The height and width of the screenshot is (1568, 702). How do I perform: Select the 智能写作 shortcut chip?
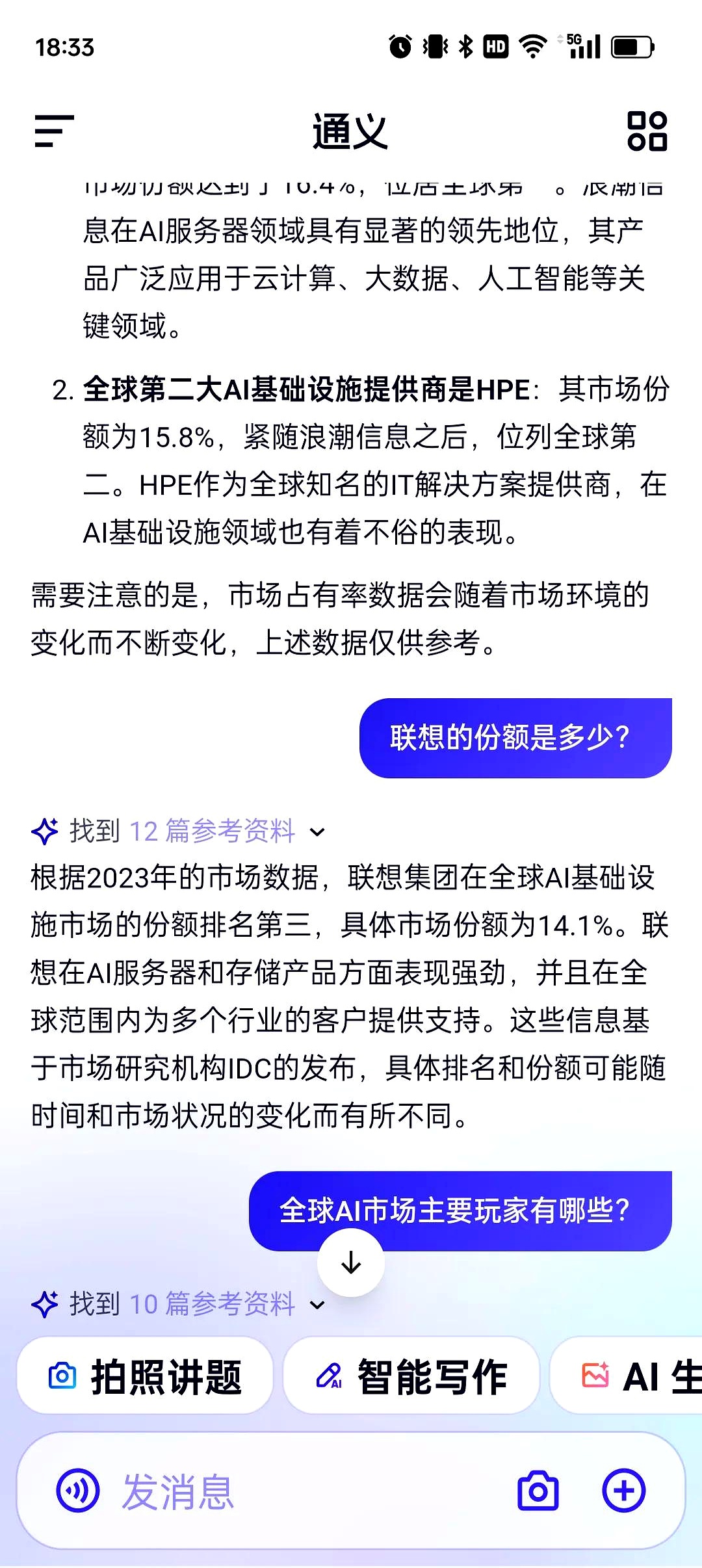coord(414,1377)
